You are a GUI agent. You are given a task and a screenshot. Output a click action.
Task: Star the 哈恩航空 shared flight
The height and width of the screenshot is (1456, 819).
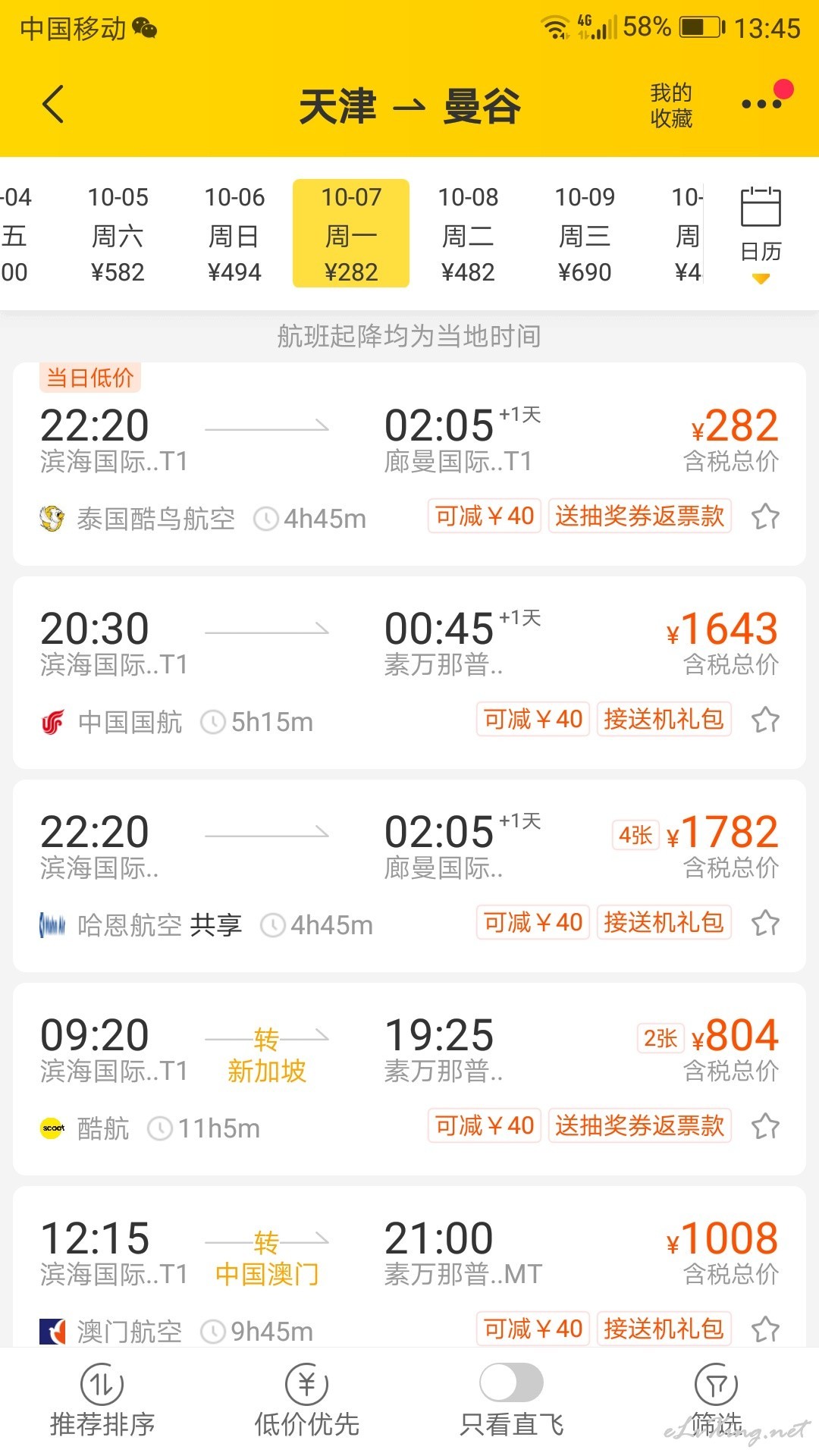(x=765, y=924)
